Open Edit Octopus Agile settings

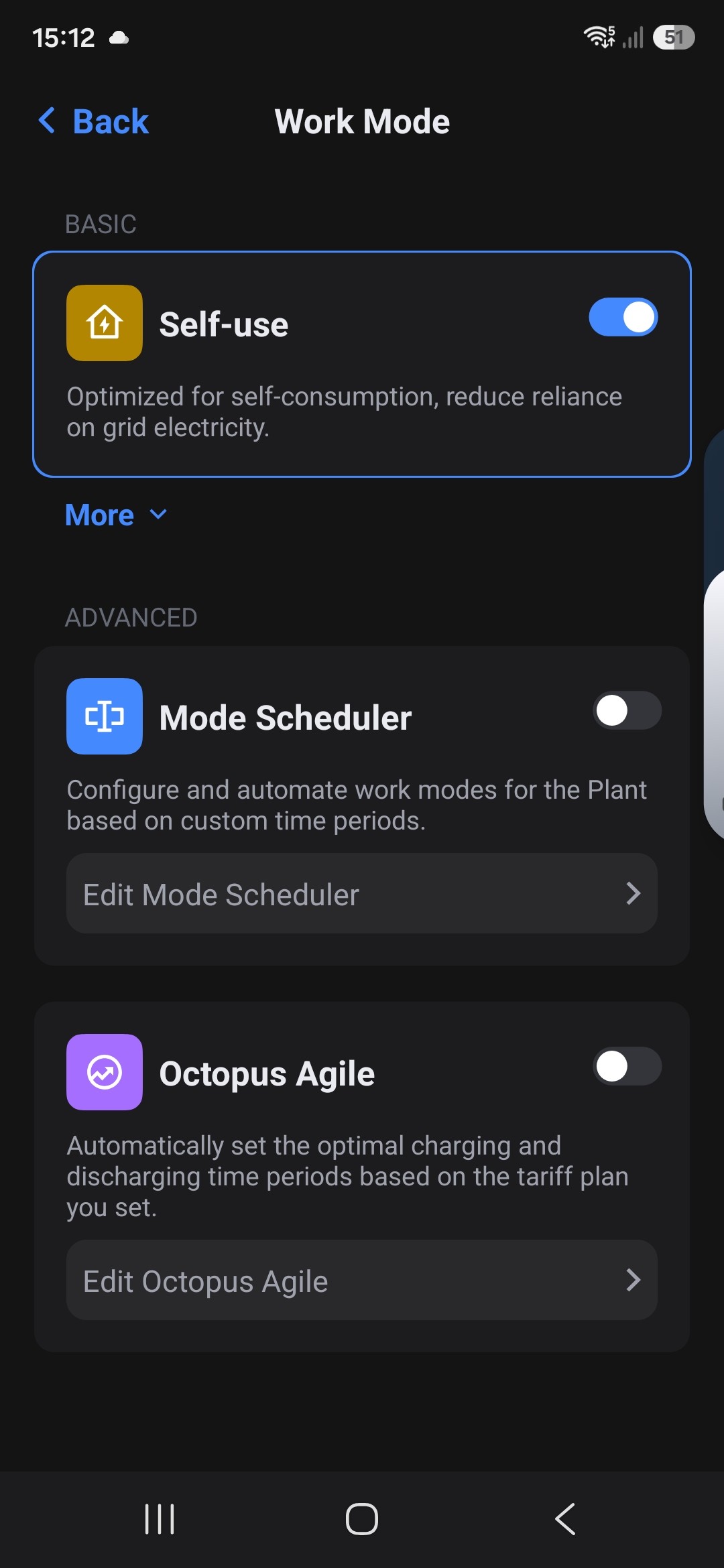tap(362, 1280)
